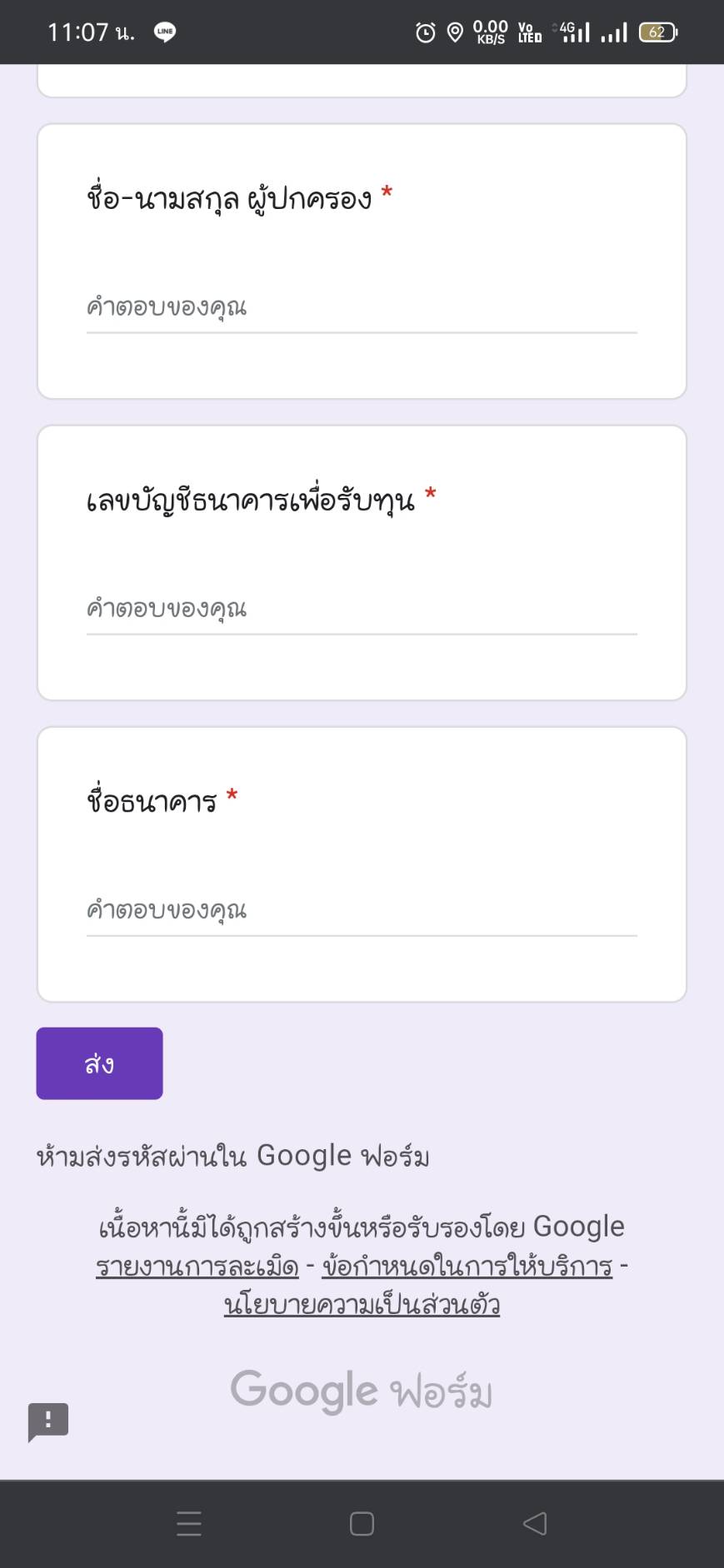Go to the home screen via system button
Image resolution: width=724 pixels, height=1568 pixels.
[x=362, y=1524]
